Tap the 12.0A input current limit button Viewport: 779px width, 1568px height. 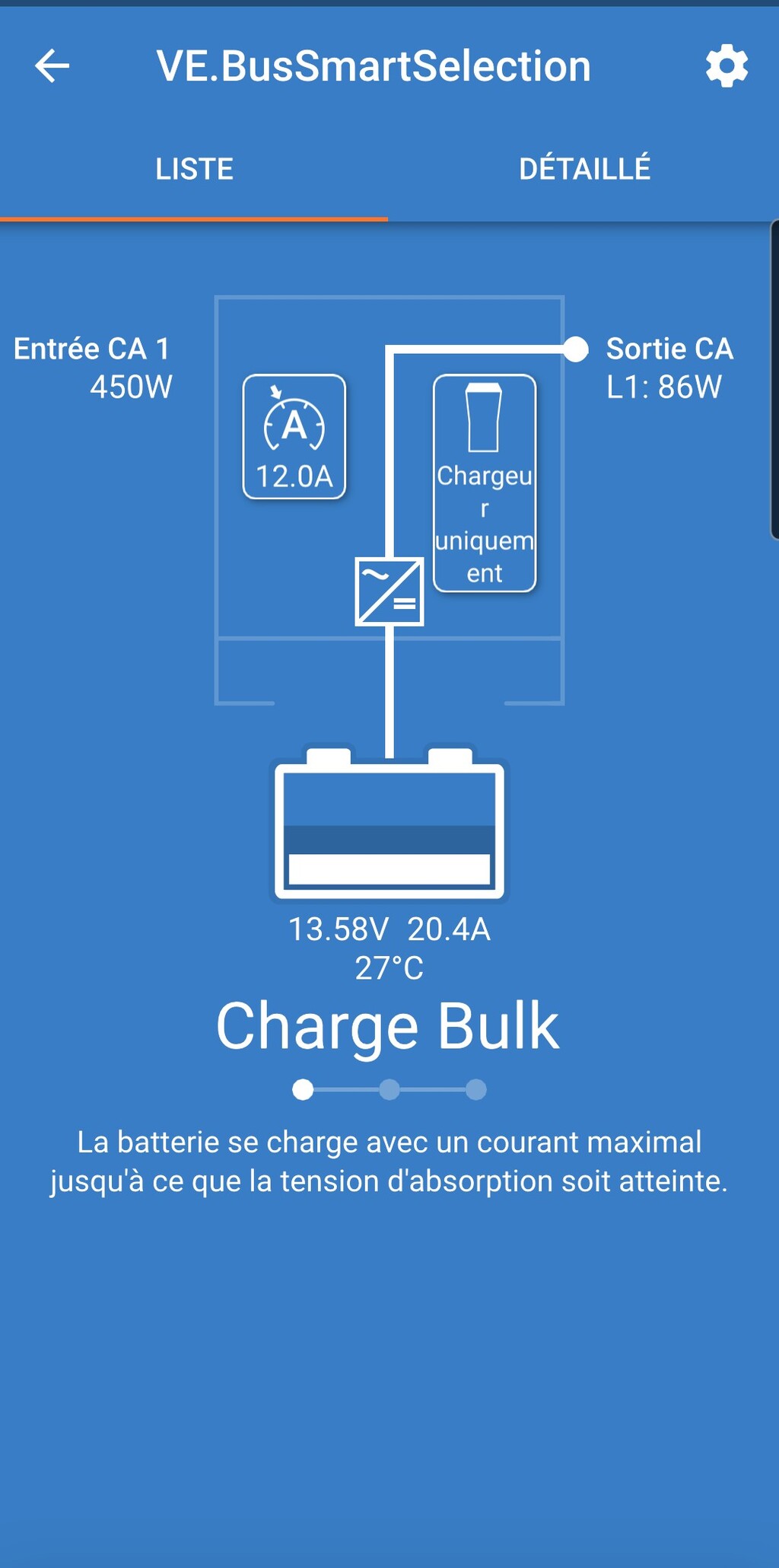[294, 437]
